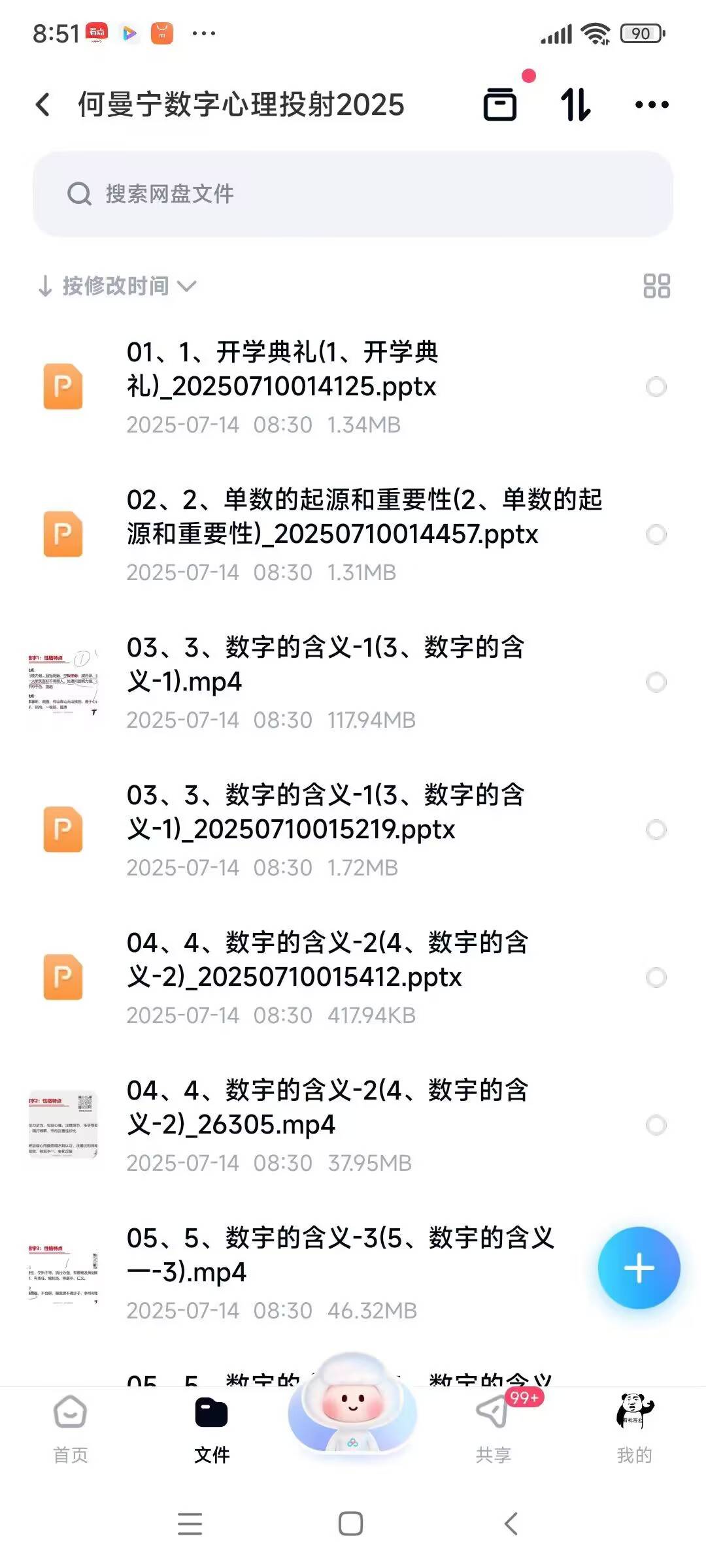Go back from the 何曼宁数字心理投射2025 folder

43,105
